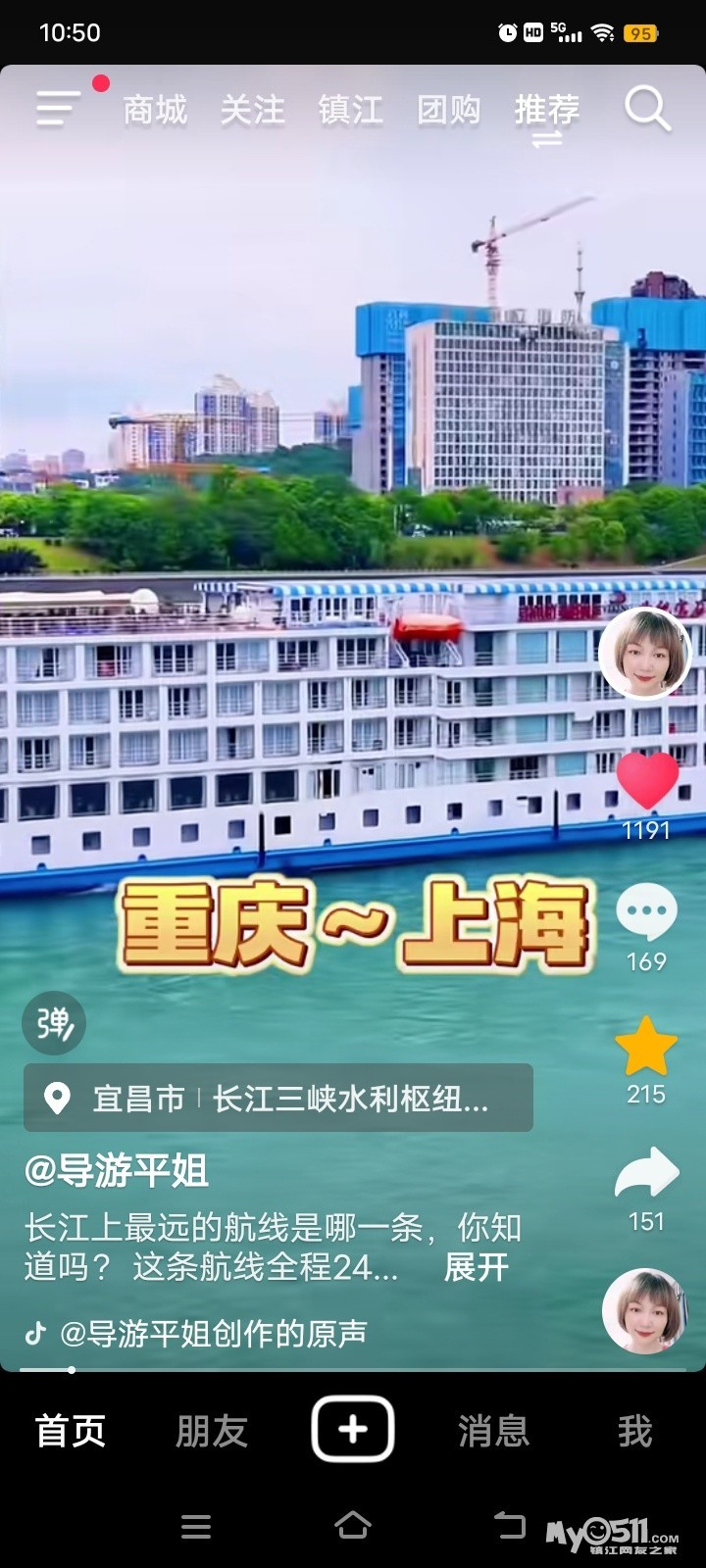
Task: Open the 我 profile tab
Action: (634, 1432)
